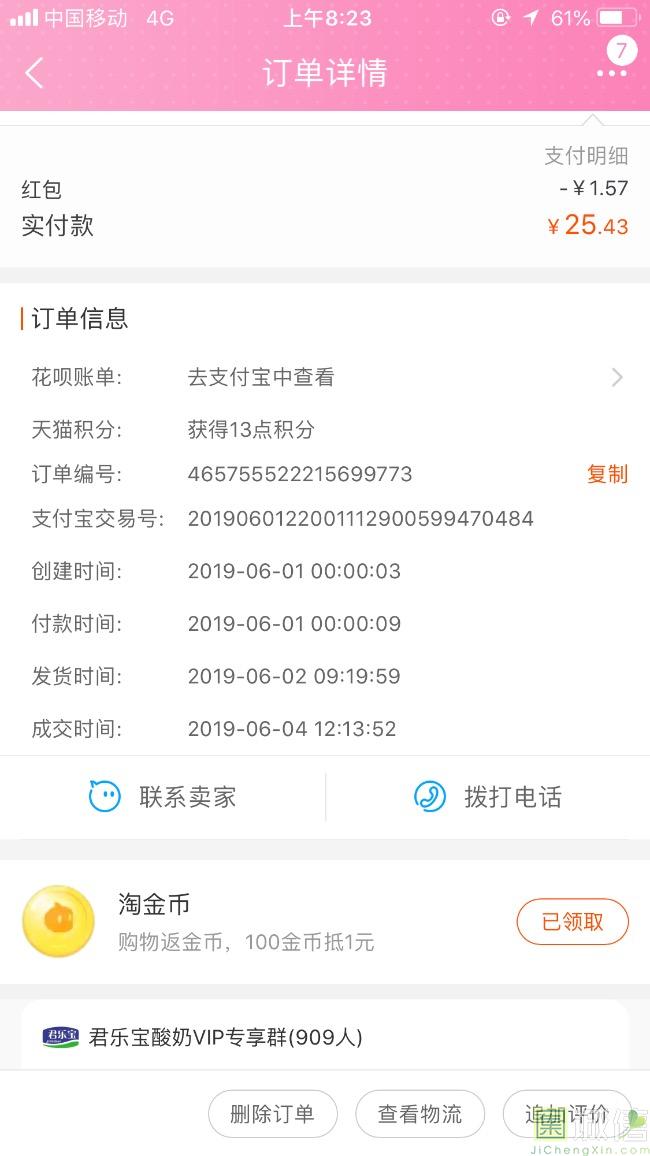Tap 拨打电话 to call the seller

point(488,797)
